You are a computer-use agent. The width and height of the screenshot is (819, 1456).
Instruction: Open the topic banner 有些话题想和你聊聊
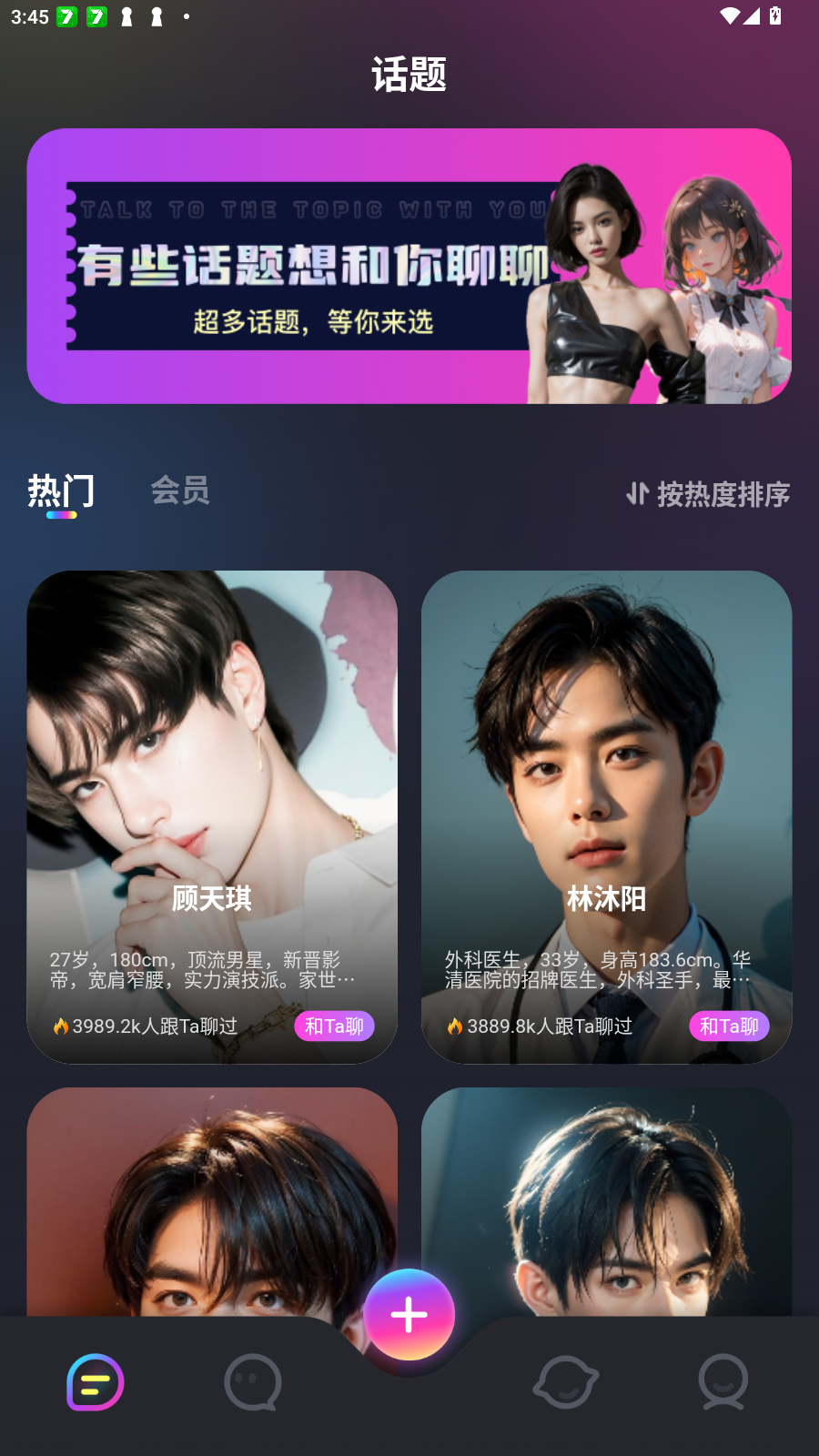coord(409,266)
